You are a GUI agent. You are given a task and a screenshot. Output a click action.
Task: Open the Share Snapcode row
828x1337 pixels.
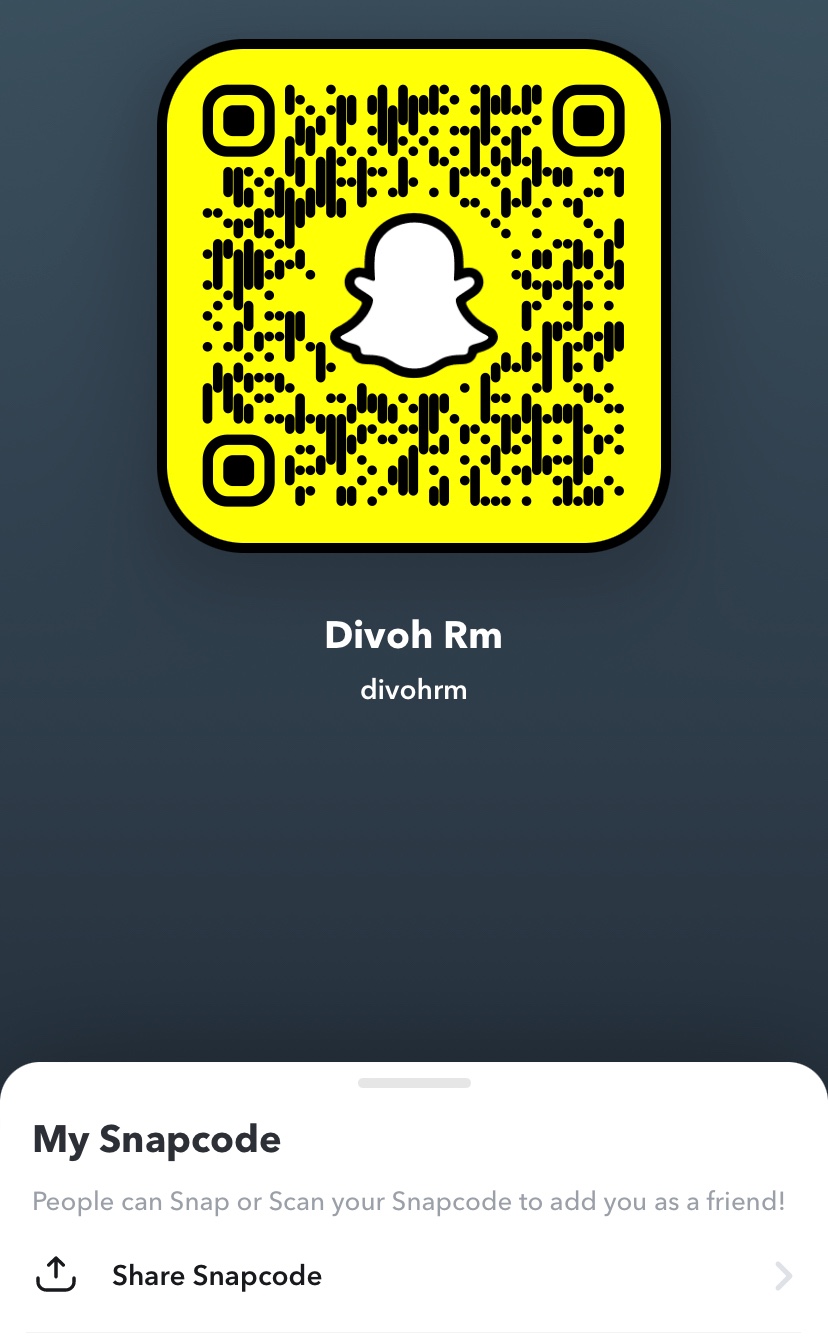tap(414, 1276)
